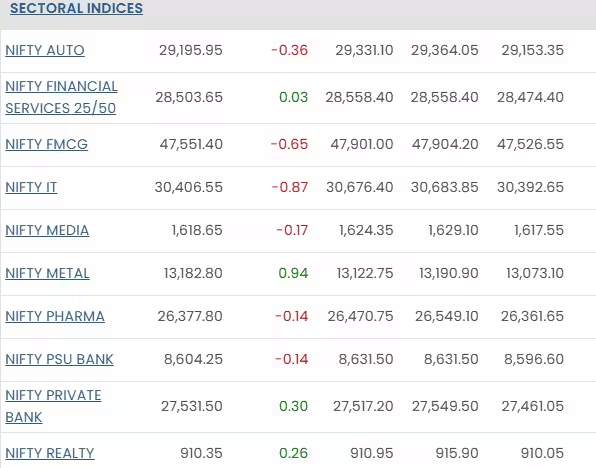Open the NIFTY AUTO index
This screenshot has width=596, height=468.
(x=45, y=50)
